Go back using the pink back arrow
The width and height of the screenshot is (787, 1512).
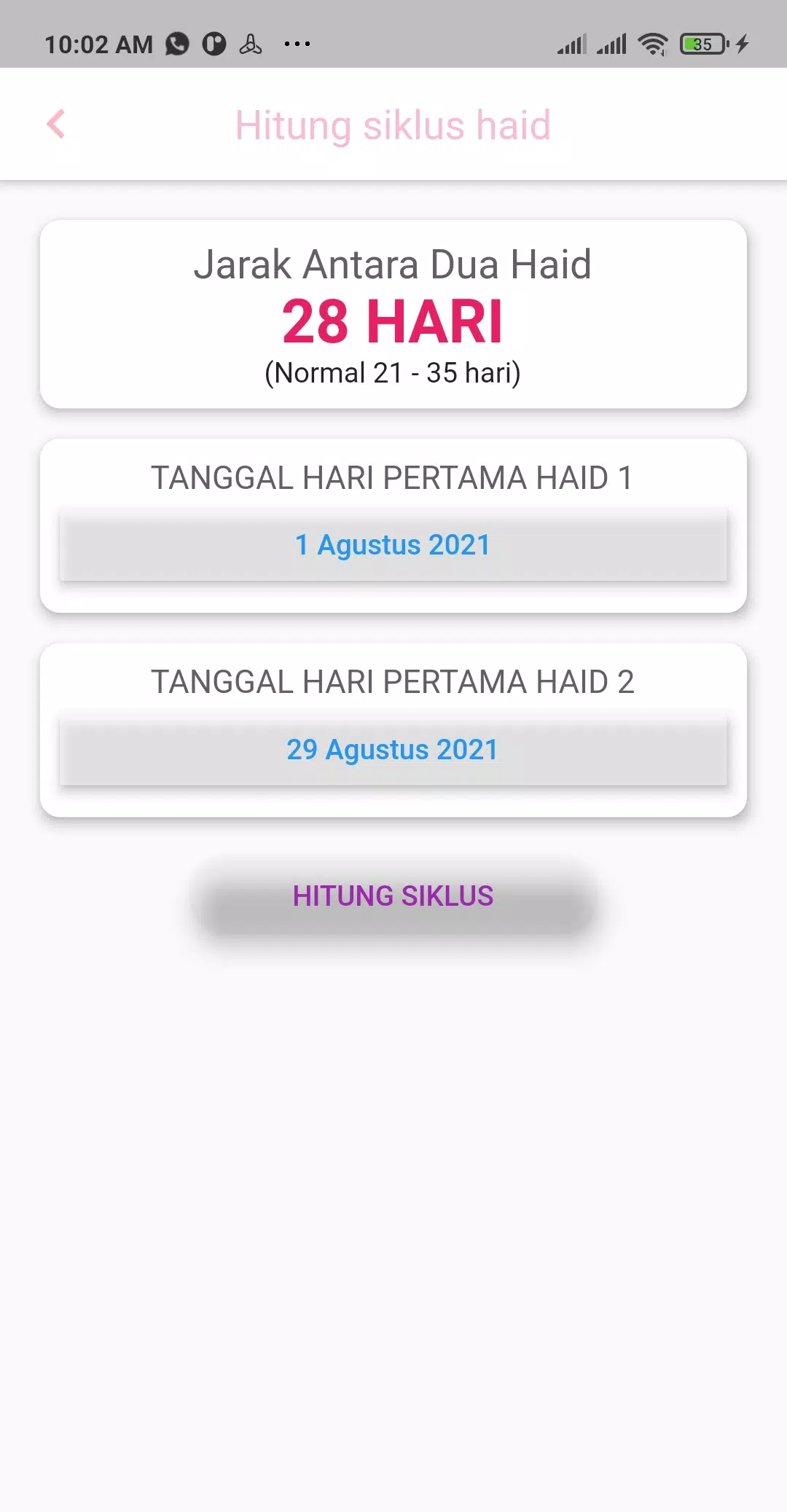click(x=55, y=124)
